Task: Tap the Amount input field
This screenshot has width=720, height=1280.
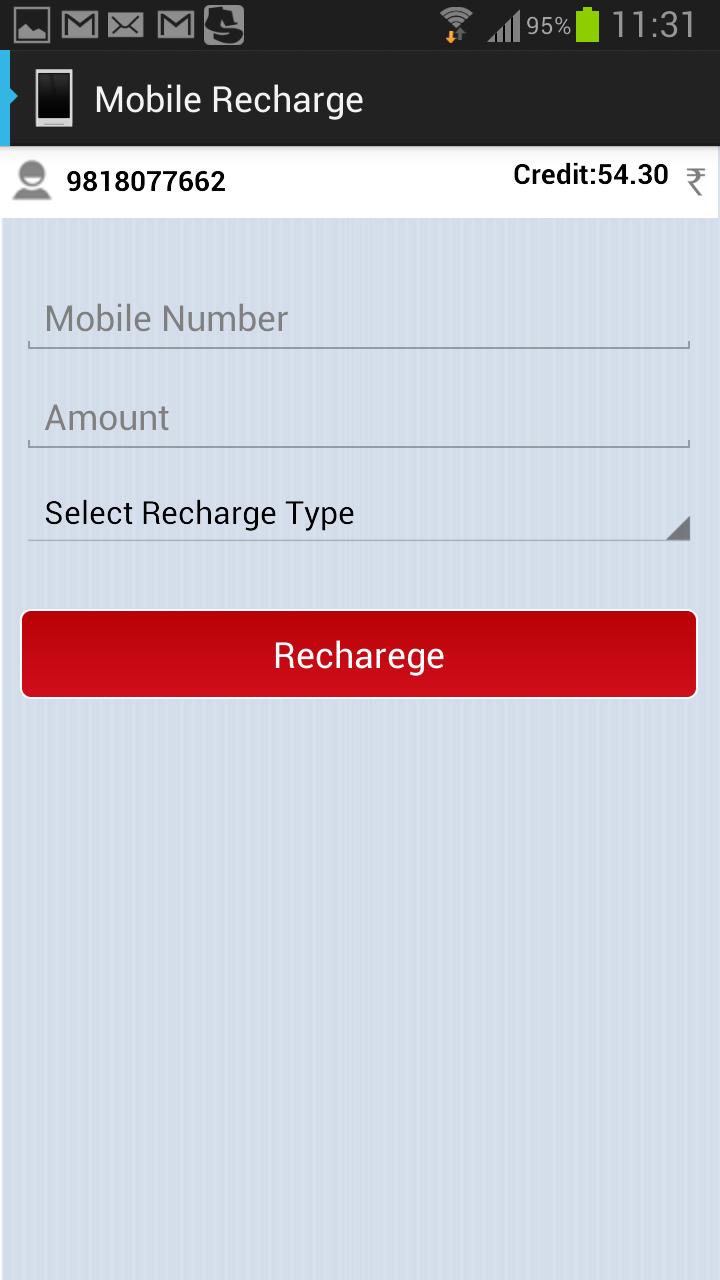Action: click(x=358, y=418)
